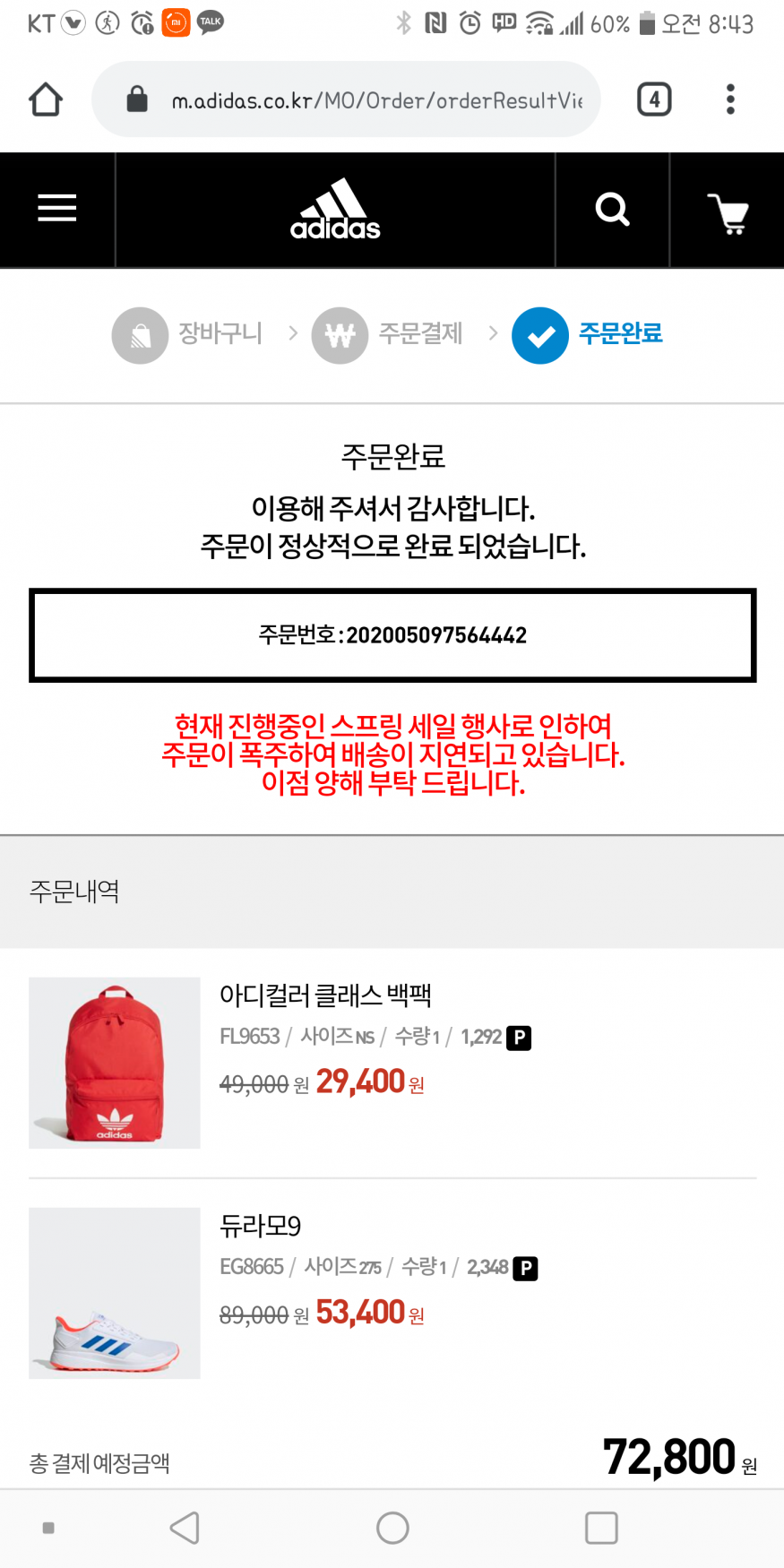Screen dimensions: 784x1568
Task: Open the hamburger menu
Action: (x=57, y=209)
